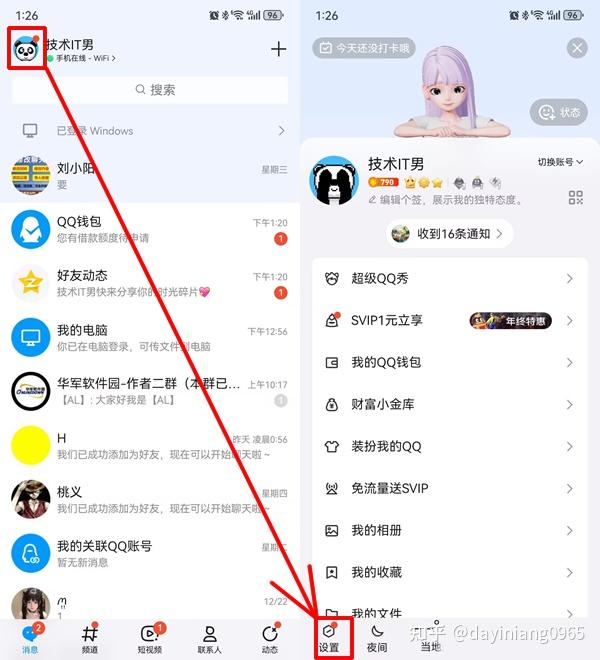The height and width of the screenshot is (660, 600).
Task: Close the profile drawer with the X
Action: point(576,47)
